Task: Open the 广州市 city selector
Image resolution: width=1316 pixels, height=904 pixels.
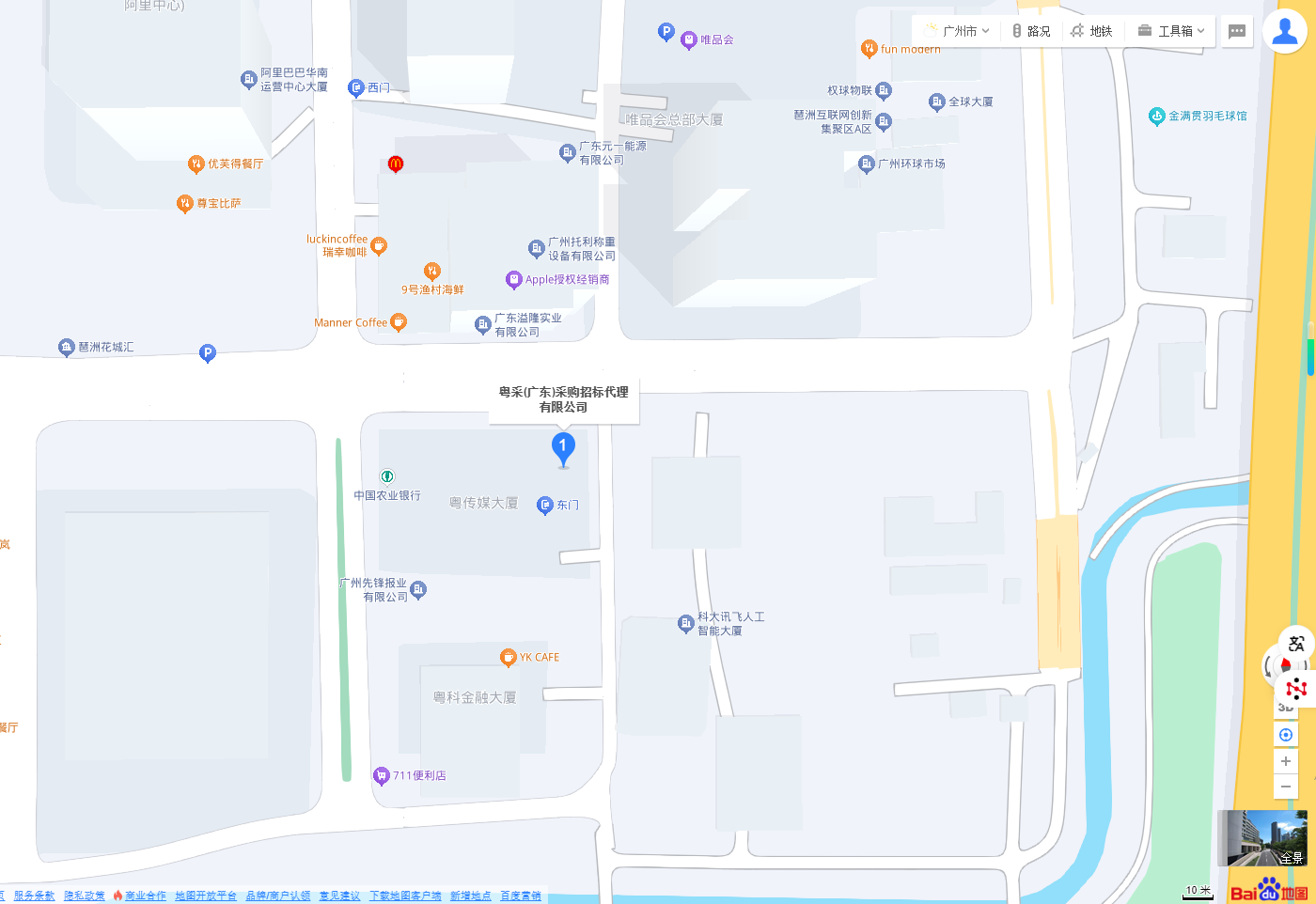Action: (959, 31)
